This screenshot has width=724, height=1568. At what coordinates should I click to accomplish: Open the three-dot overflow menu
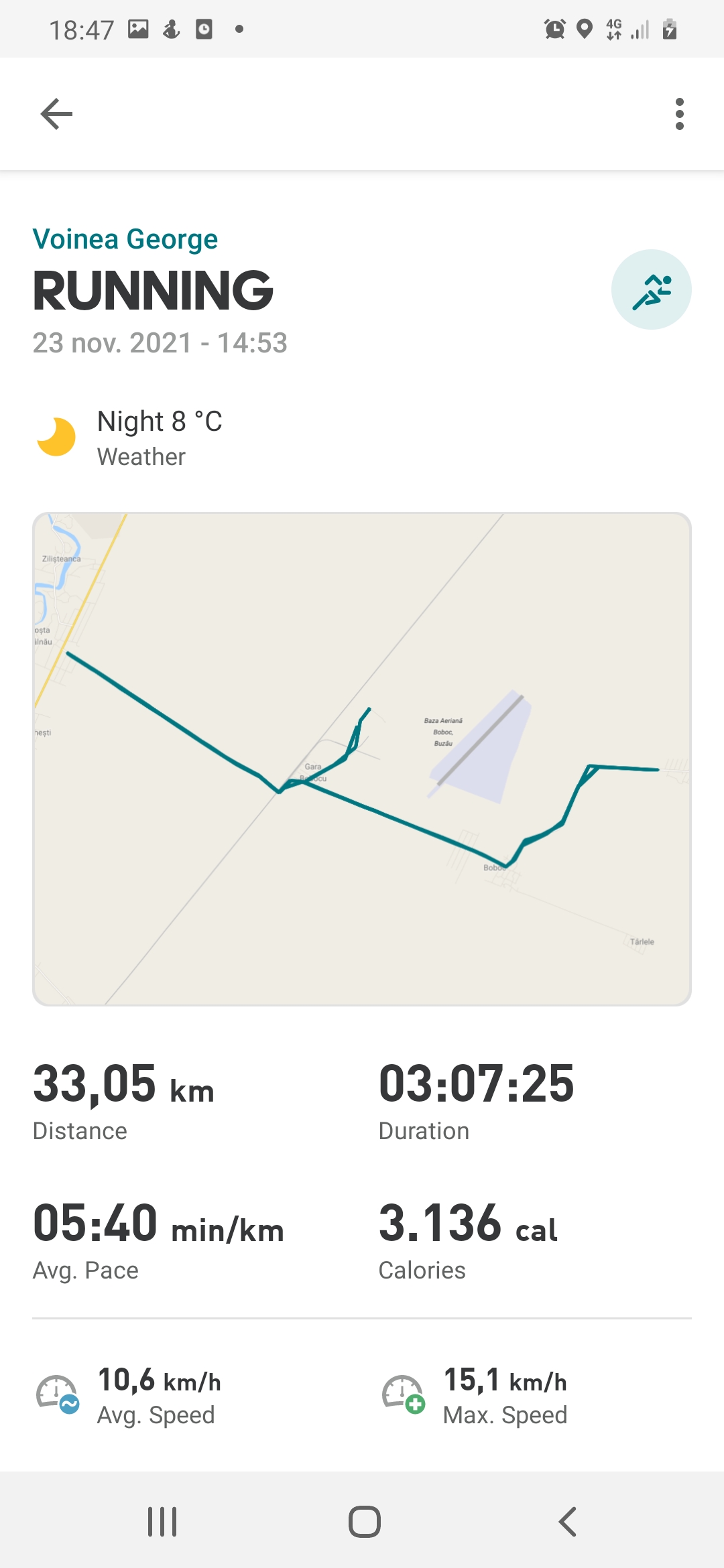pos(679,114)
